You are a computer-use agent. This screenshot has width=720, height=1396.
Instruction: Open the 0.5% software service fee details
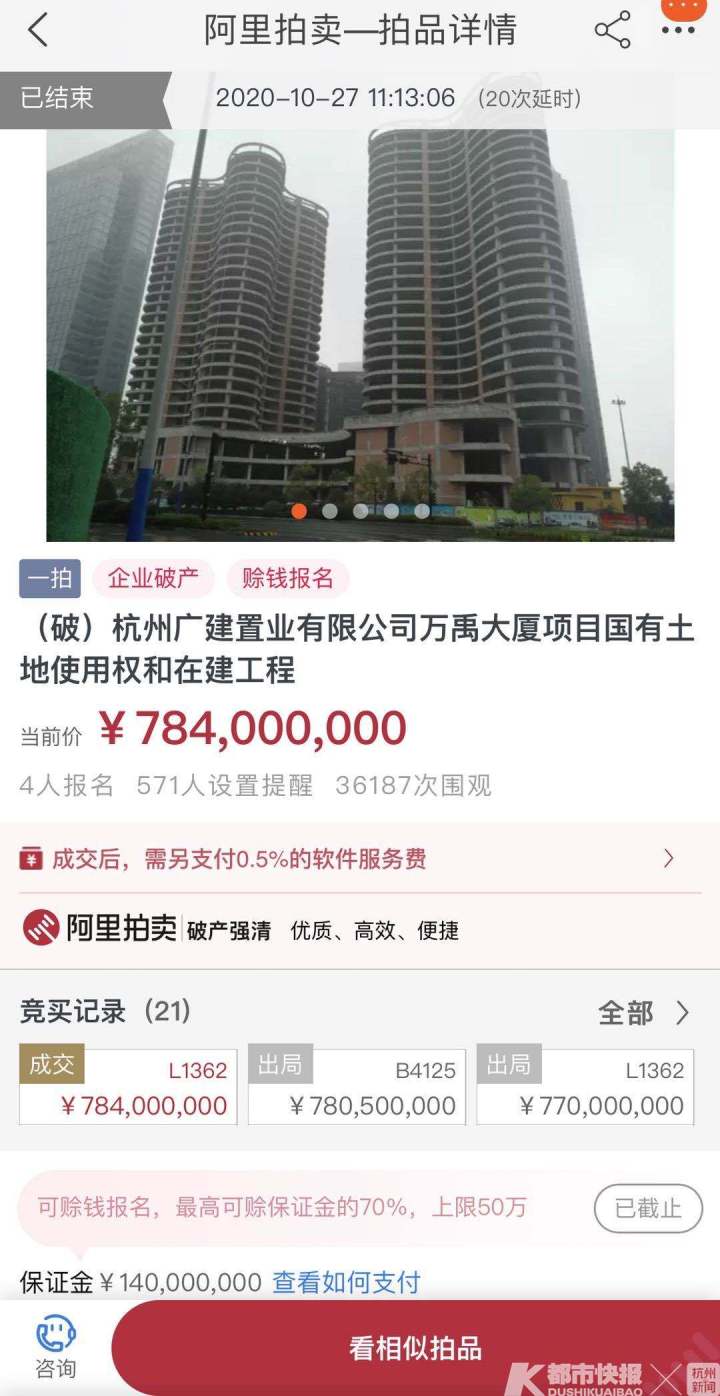point(360,858)
